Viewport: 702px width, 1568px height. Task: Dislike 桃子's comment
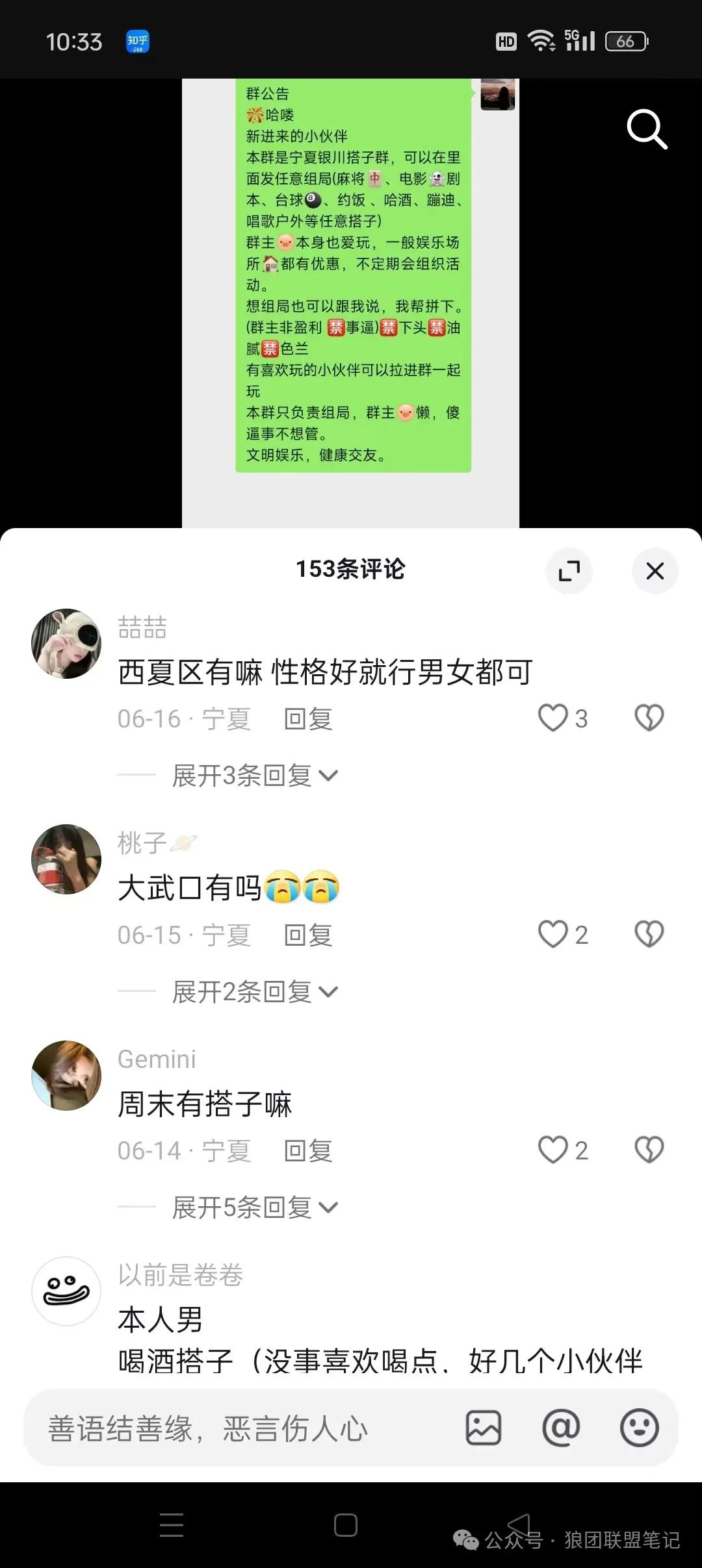click(648, 934)
